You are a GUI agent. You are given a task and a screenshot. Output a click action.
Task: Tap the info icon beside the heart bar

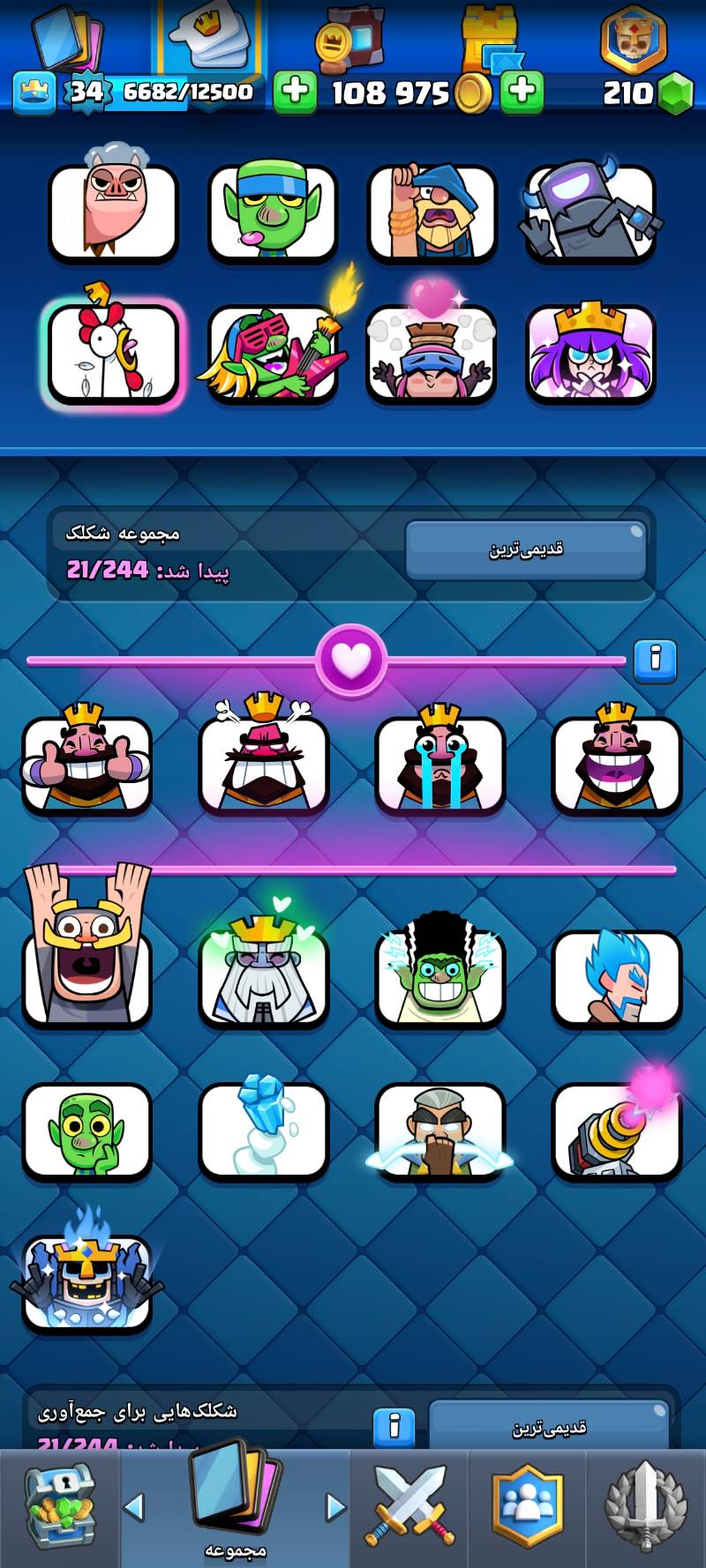pos(655,660)
